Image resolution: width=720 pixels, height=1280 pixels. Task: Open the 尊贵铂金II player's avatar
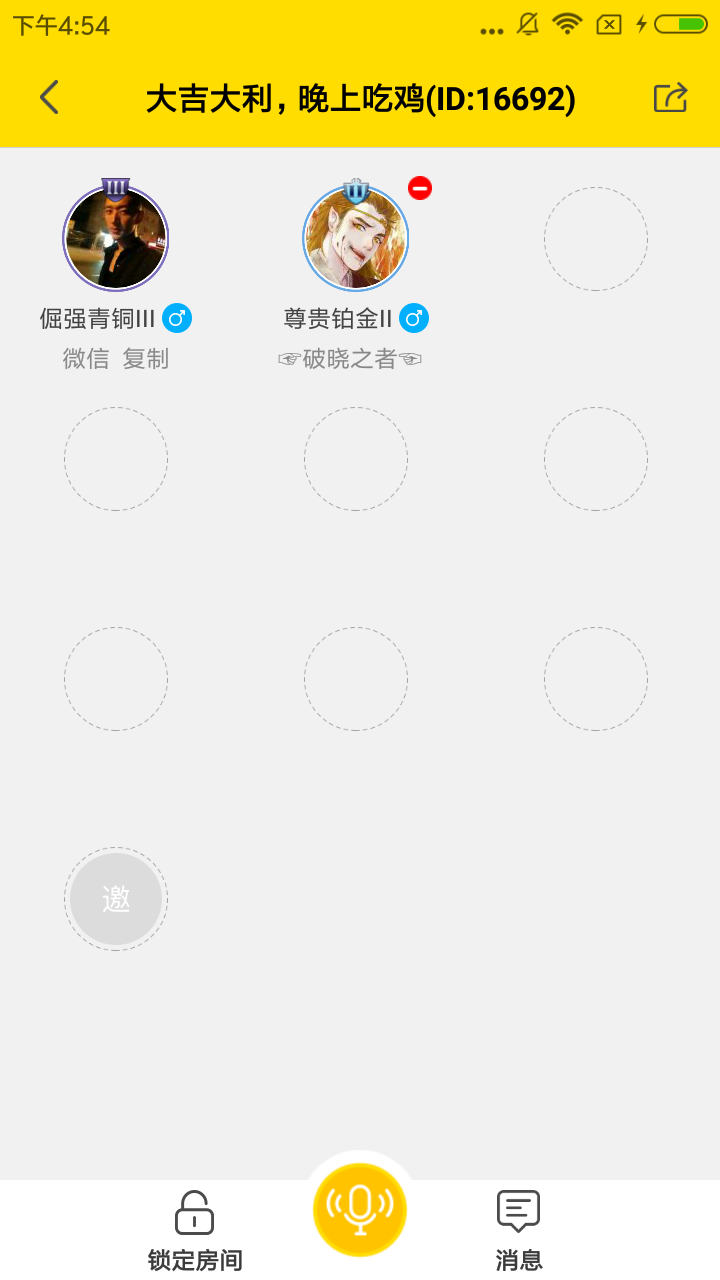point(356,238)
